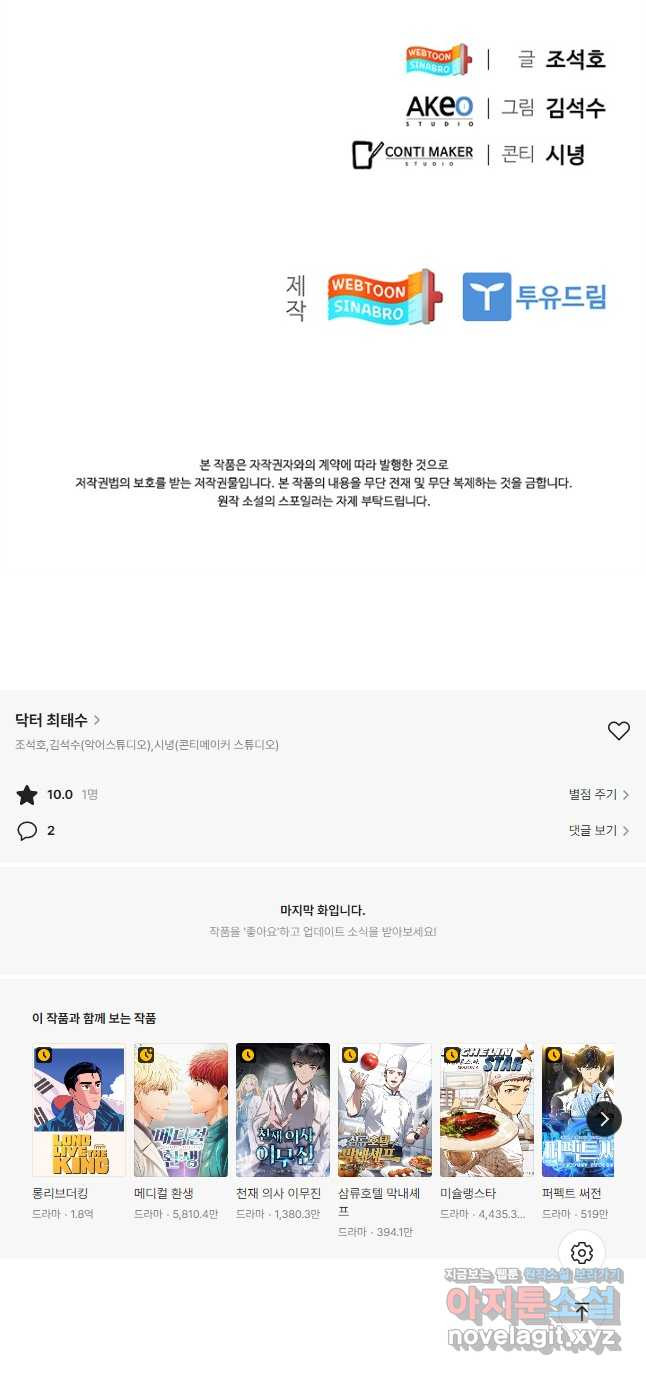Show next recommended titles with arrow
Viewport: 646px width, 1375px height.
click(x=604, y=1119)
